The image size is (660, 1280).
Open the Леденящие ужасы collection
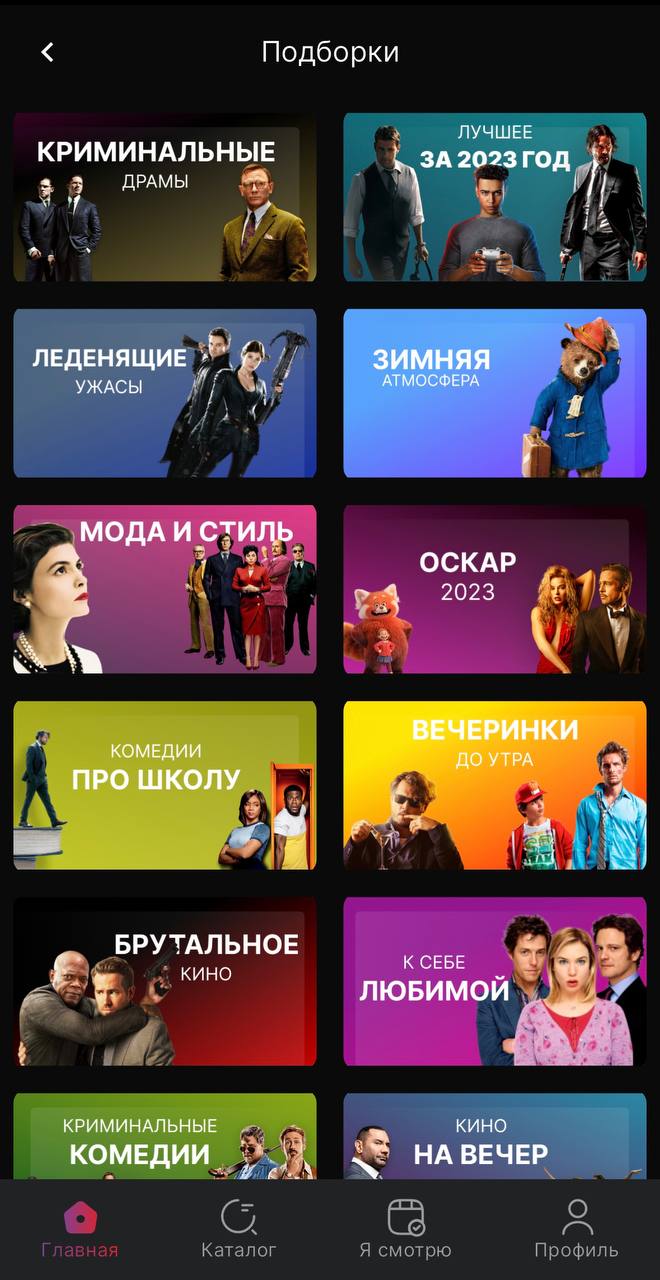[165, 393]
